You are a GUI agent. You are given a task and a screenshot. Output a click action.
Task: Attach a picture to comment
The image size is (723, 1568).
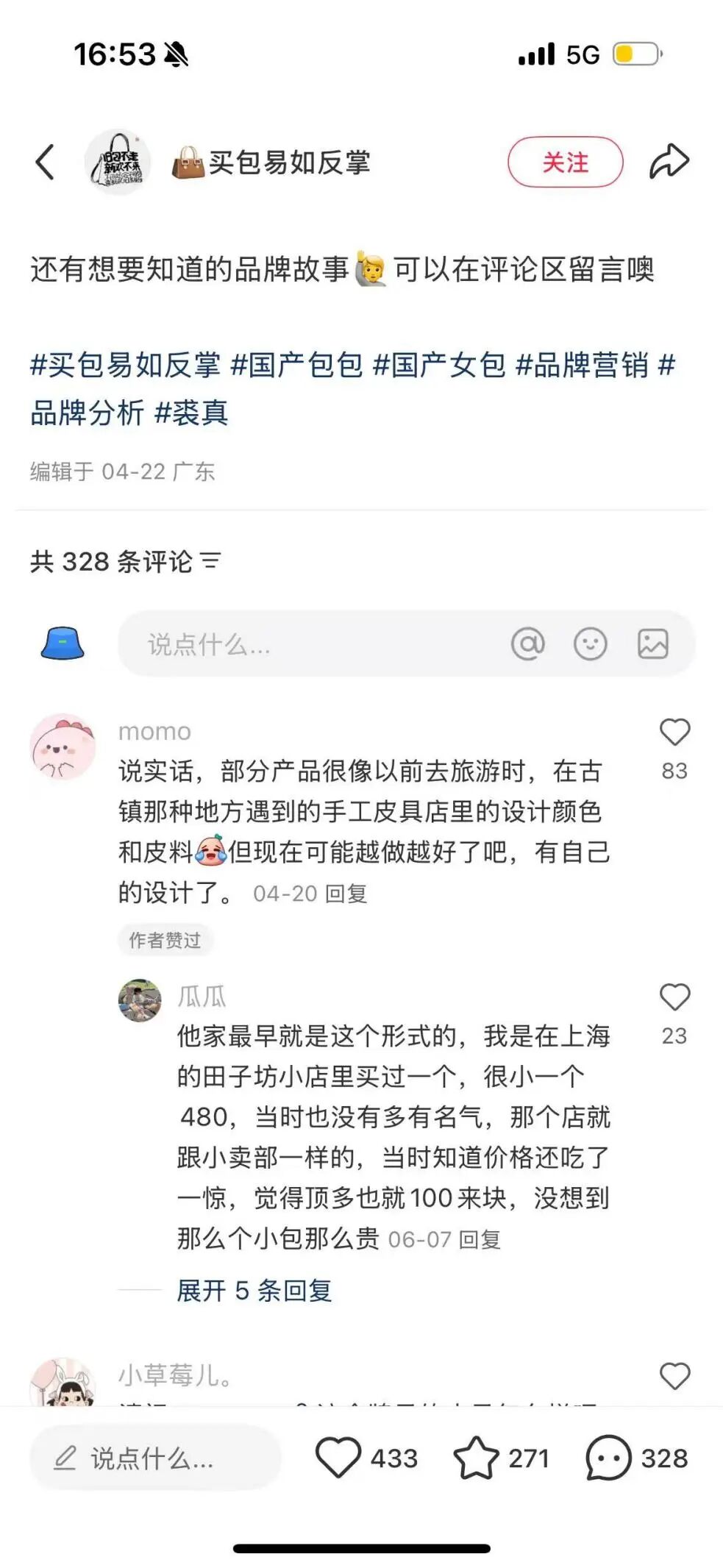point(652,644)
